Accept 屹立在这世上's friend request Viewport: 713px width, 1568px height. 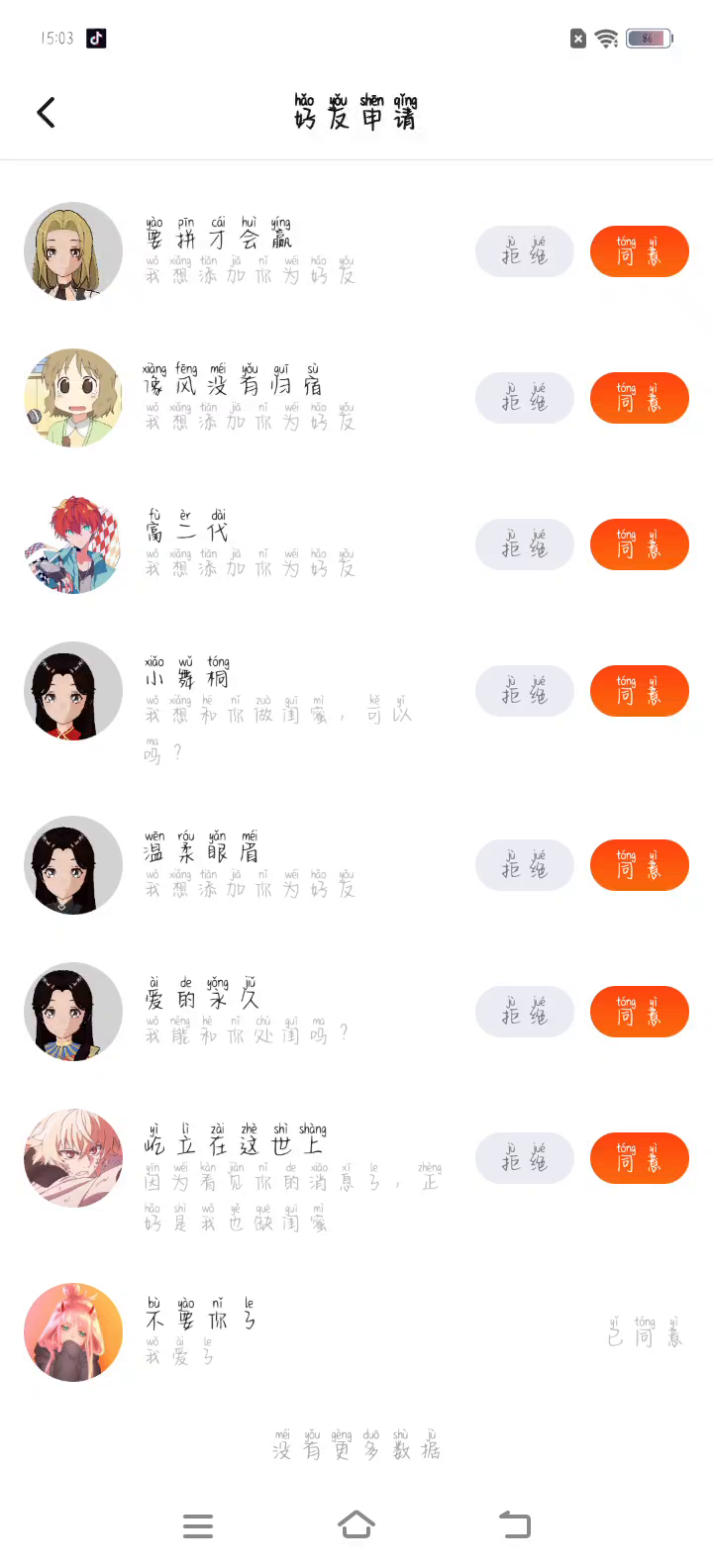[639, 1158]
